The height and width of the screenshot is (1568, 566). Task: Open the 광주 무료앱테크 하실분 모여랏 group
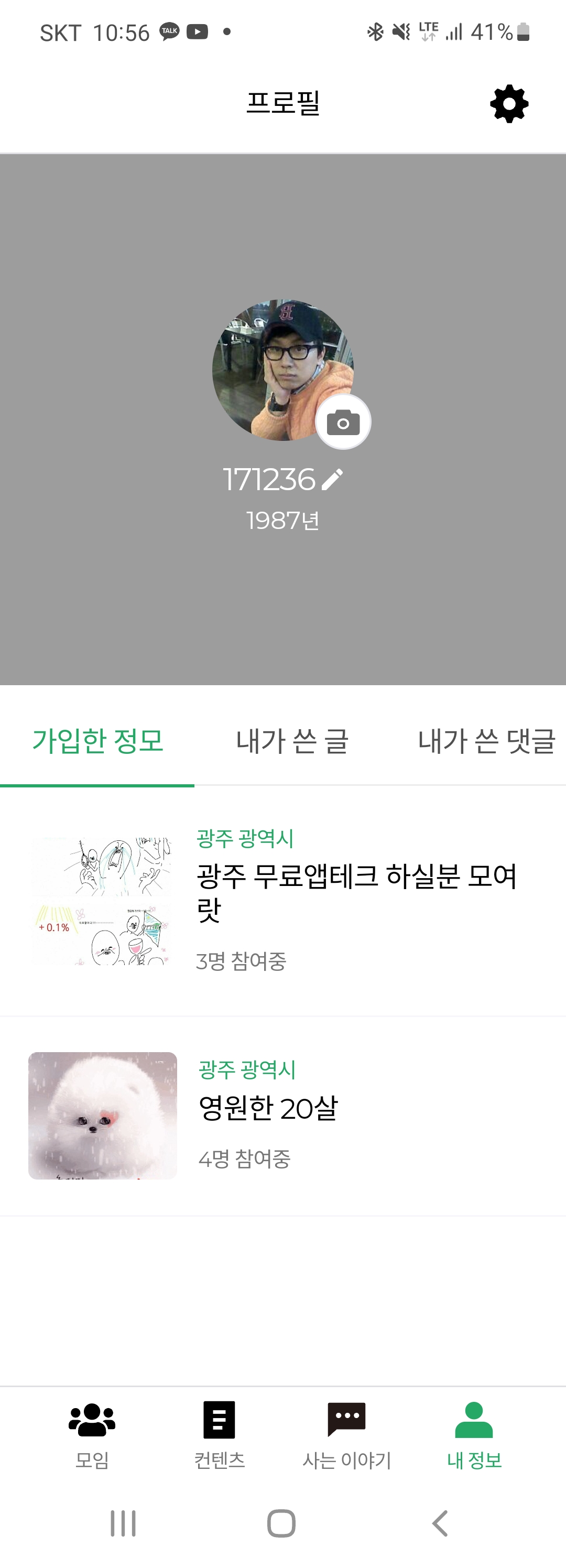coord(283,901)
